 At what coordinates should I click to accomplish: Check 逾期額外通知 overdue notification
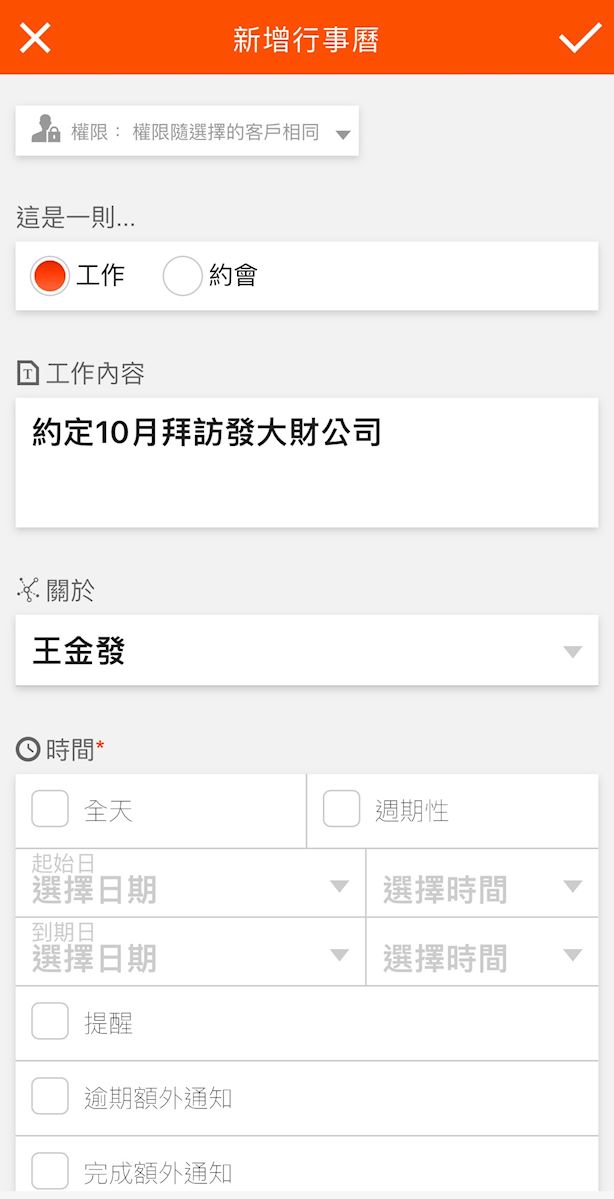[x=50, y=1097]
